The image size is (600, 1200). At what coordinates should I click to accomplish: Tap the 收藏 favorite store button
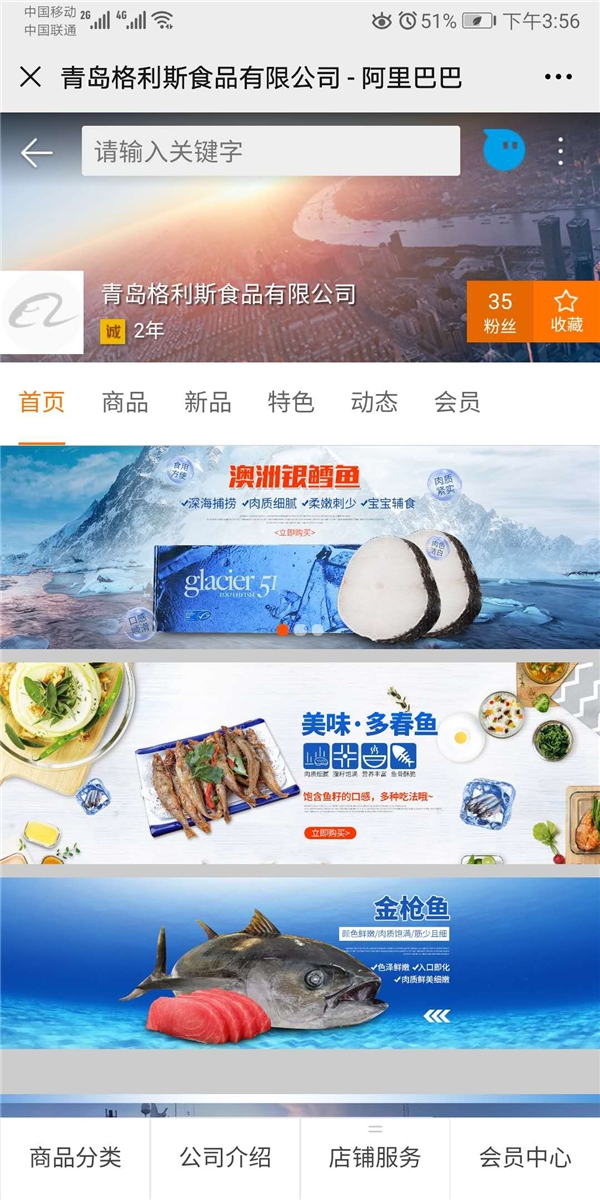point(566,312)
